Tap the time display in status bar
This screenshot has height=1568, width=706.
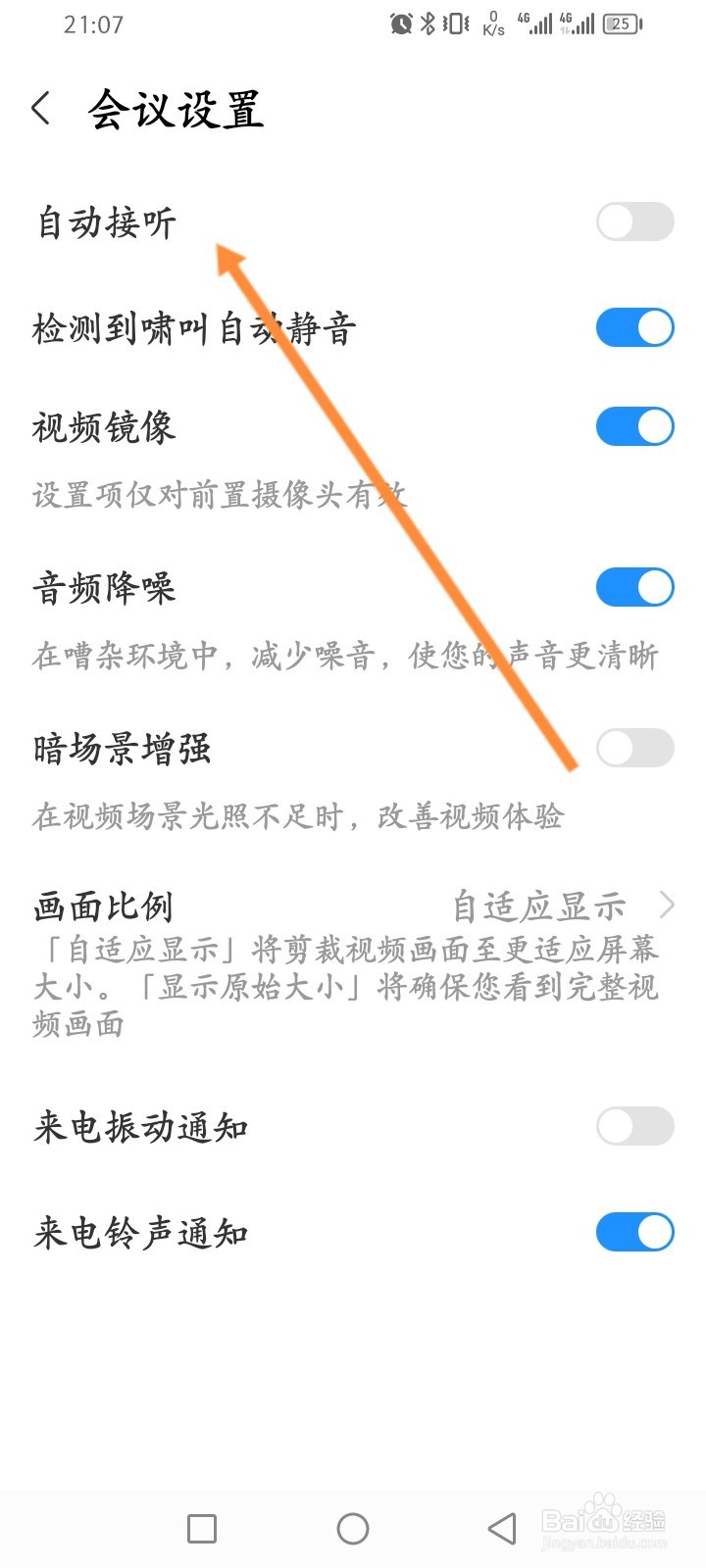click(94, 24)
